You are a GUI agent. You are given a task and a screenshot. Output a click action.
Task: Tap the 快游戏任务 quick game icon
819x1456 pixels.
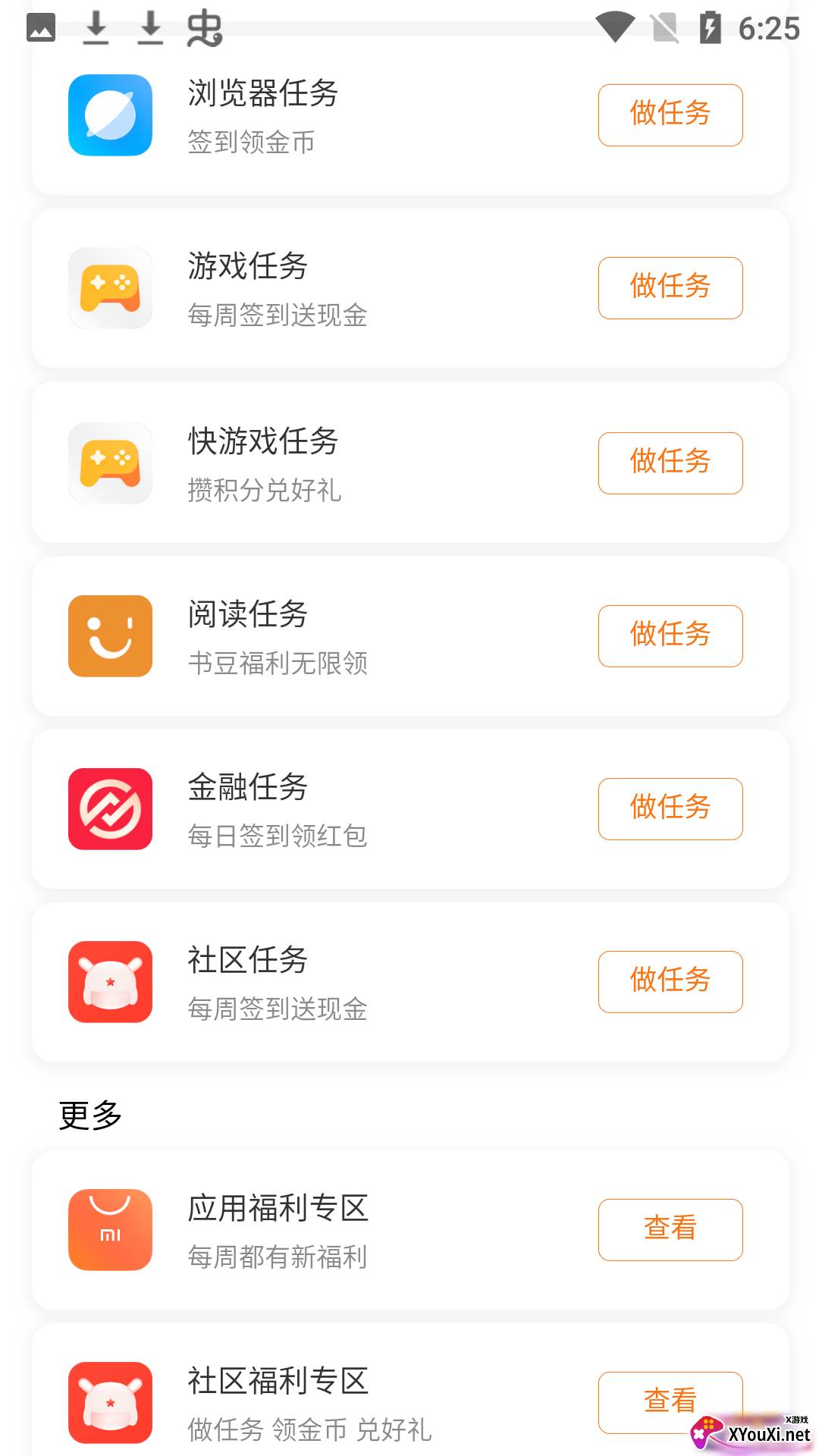tap(109, 463)
